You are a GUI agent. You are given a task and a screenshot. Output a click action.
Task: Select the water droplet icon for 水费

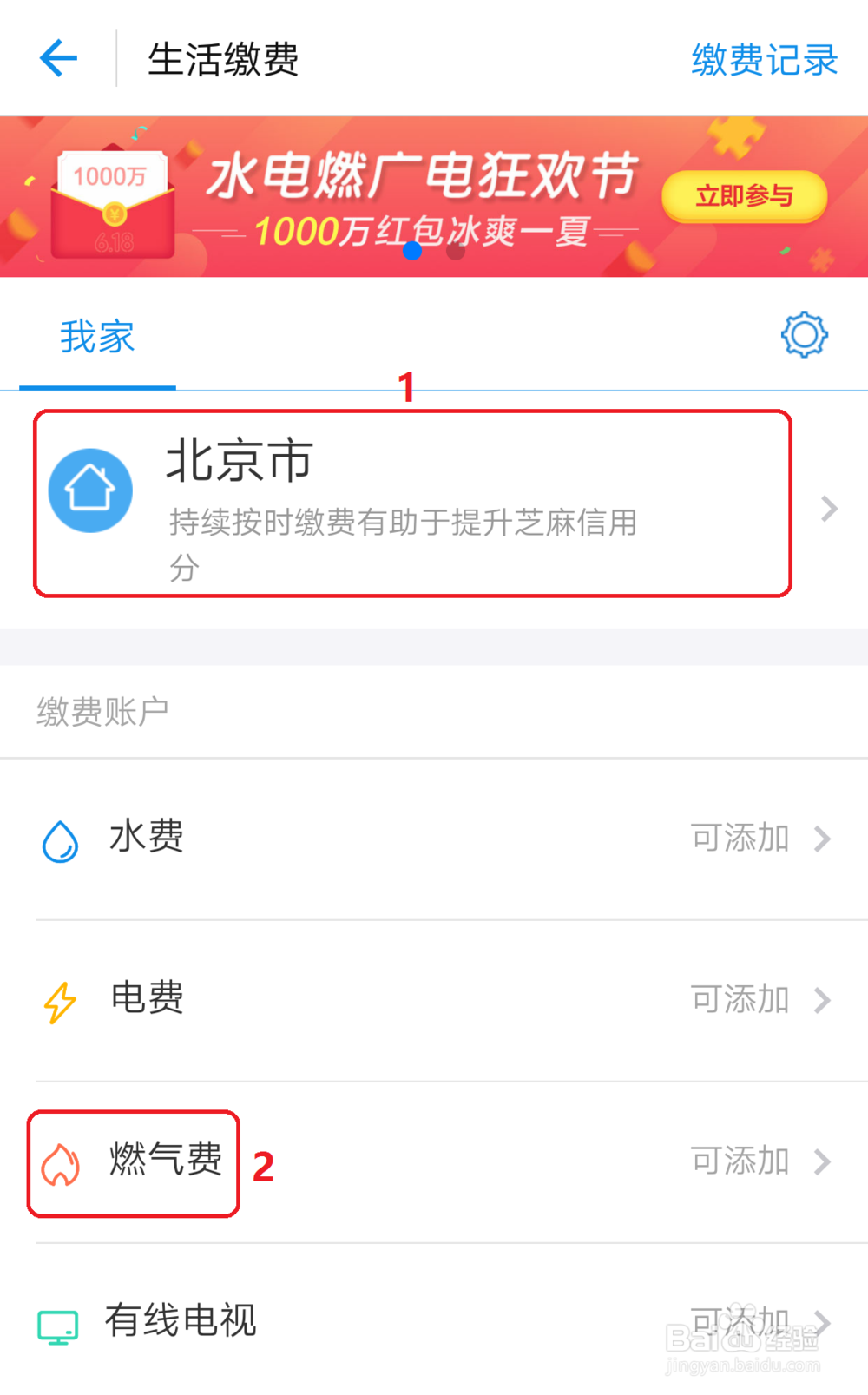tap(59, 839)
